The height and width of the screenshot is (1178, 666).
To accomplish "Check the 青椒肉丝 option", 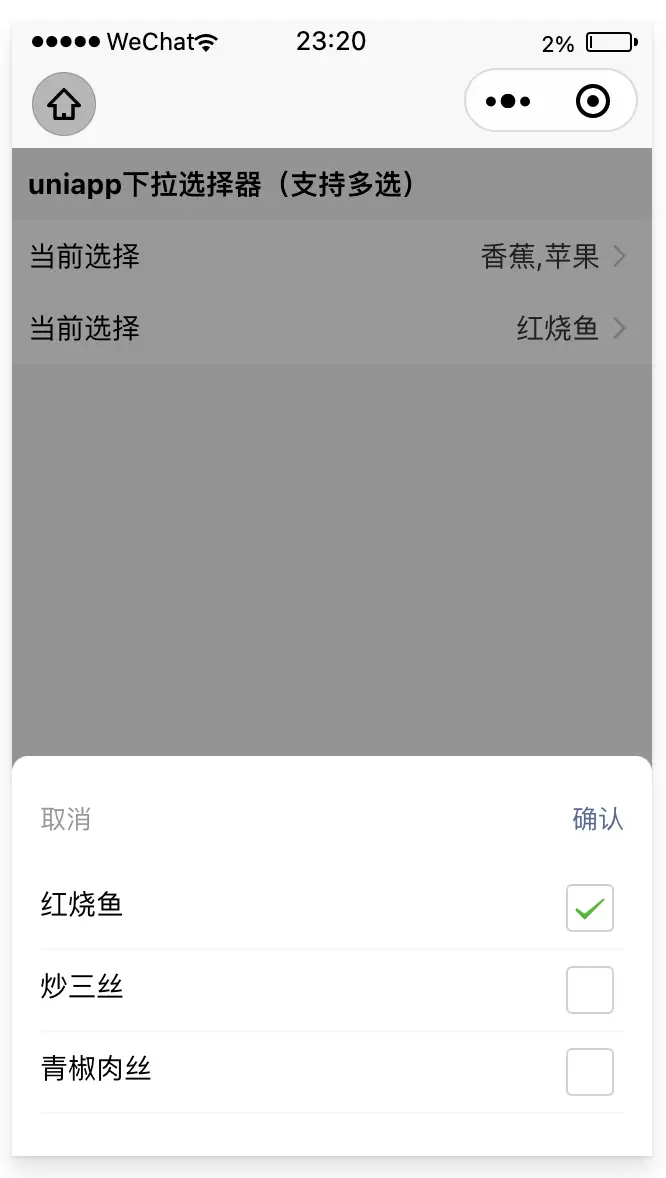I will pyautogui.click(x=590, y=1072).
